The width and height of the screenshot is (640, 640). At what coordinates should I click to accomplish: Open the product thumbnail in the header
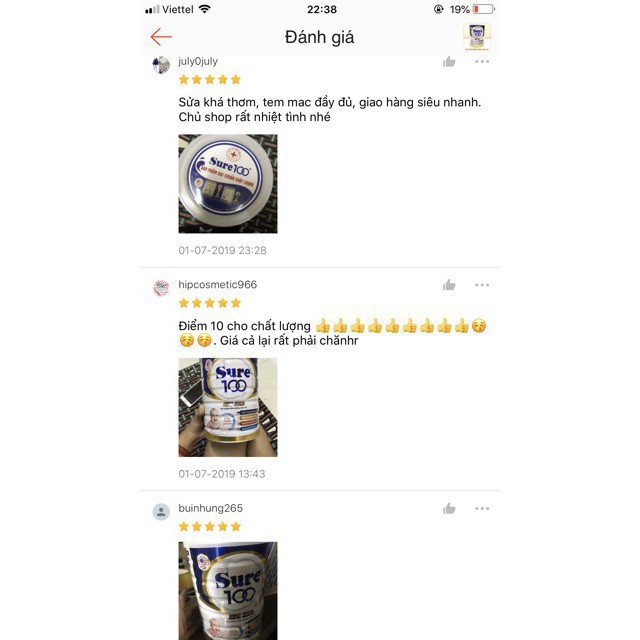[476, 37]
